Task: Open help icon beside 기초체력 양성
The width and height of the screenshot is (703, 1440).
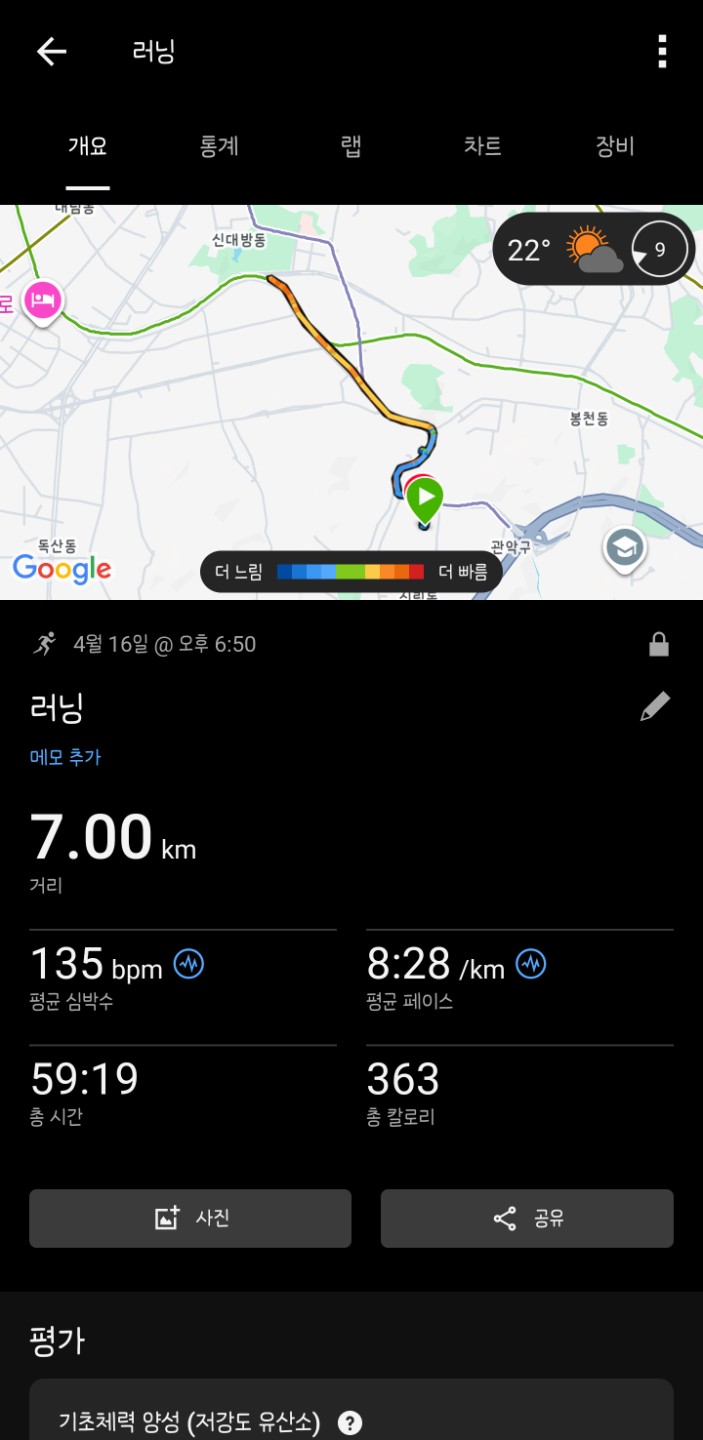Action: (349, 1422)
